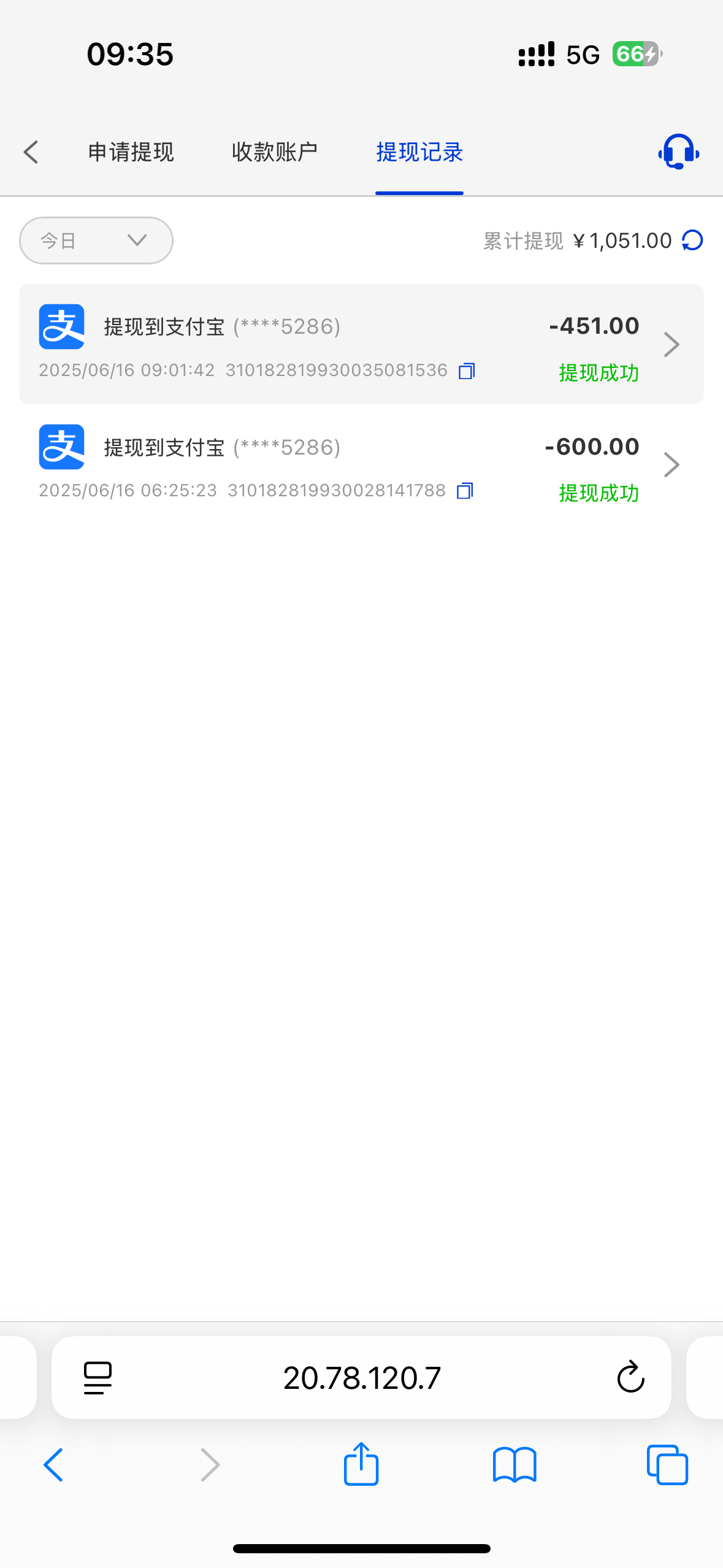Viewport: 723px width, 1568px height.
Task: Refresh the 累计提现 total
Action: click(x=693, y=240)
